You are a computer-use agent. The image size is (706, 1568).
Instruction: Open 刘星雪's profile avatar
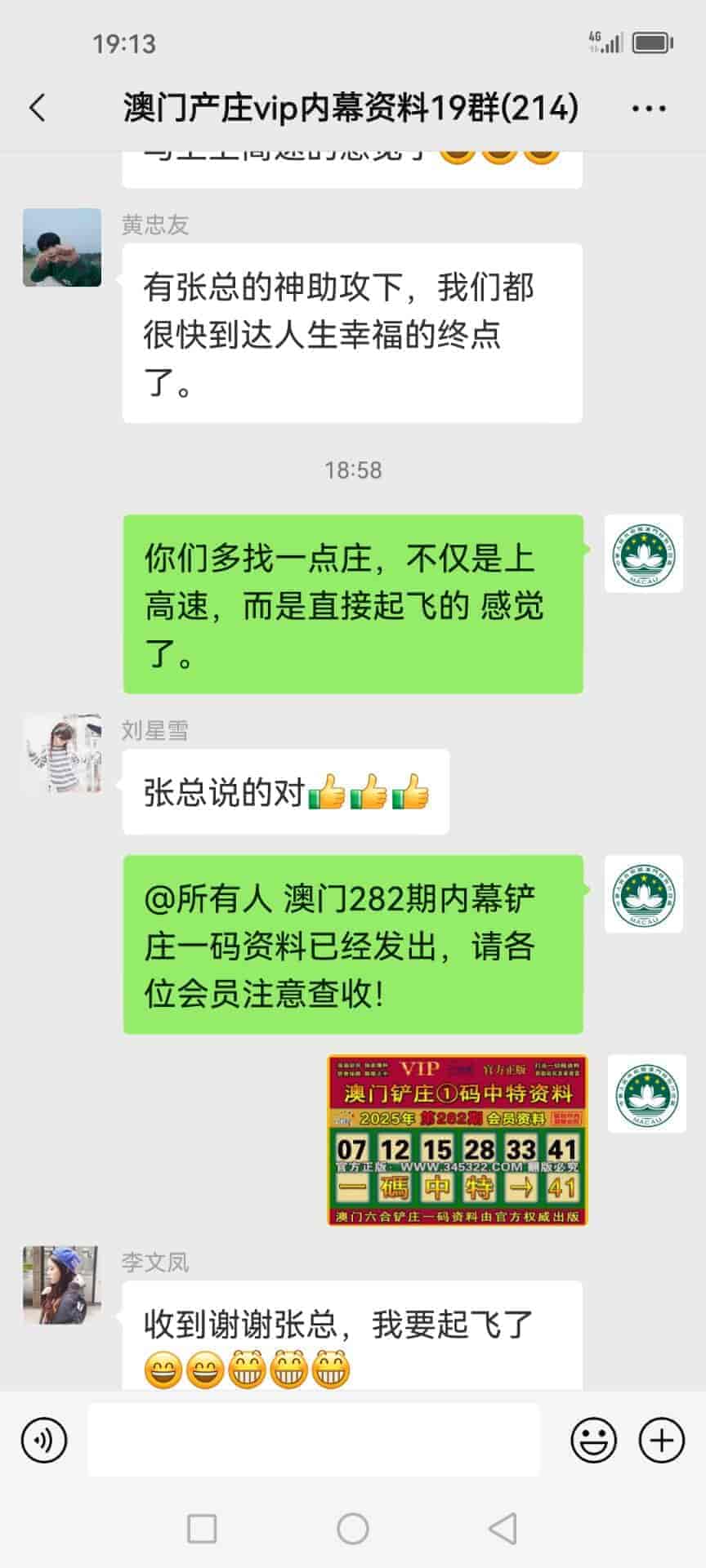coord(62,754)
